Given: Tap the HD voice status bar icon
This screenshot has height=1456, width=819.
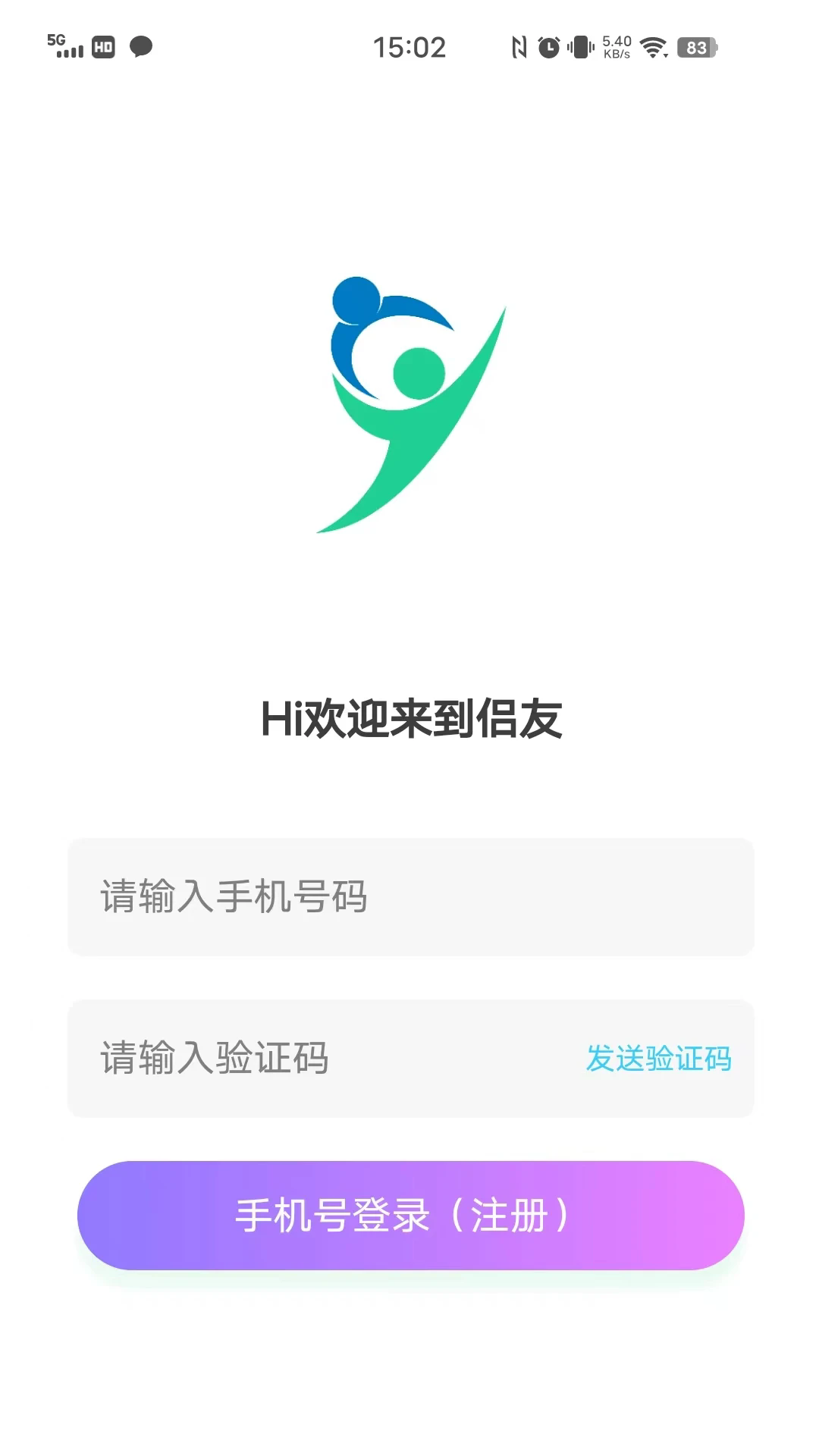Looking at the screenshot, I should (102, 47).
